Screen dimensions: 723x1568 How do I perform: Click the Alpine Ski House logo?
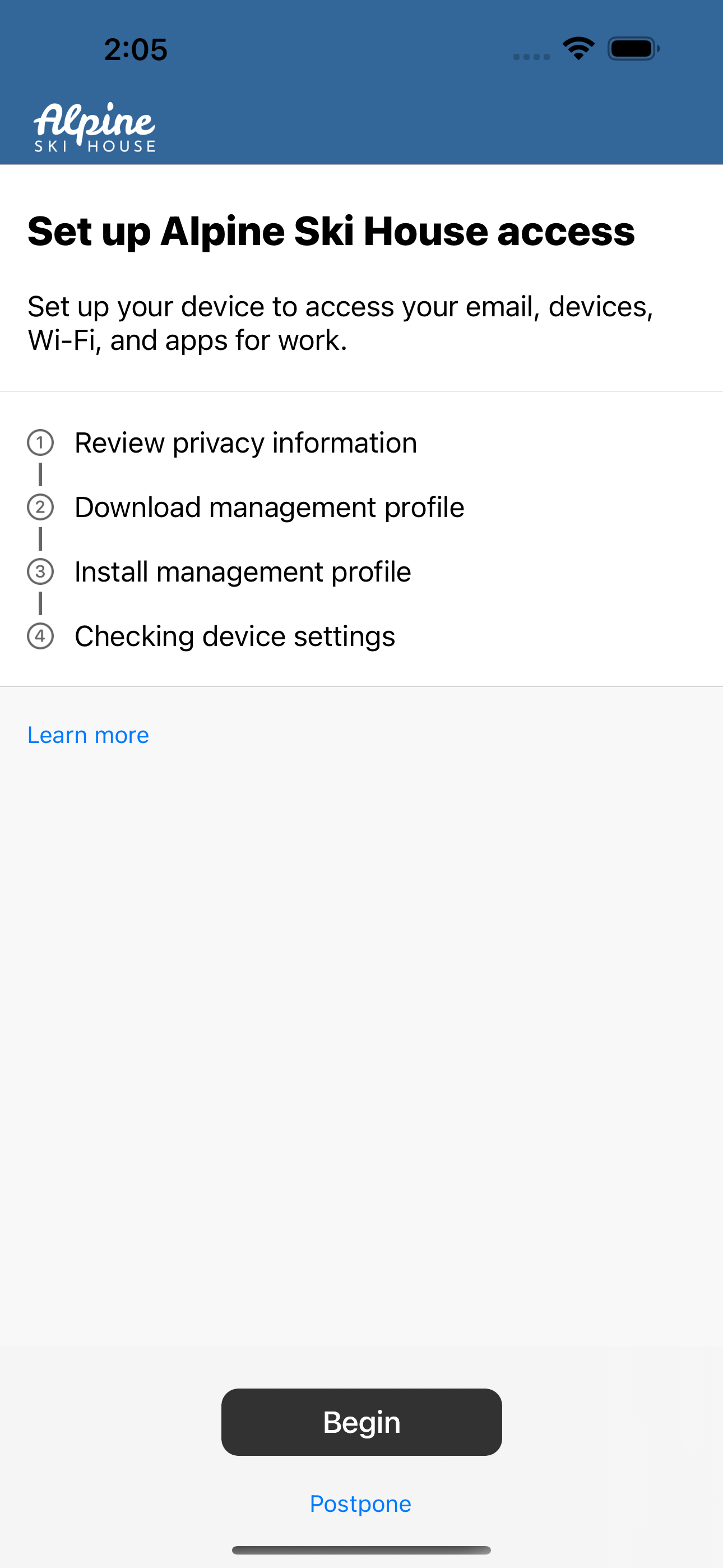click(x=94, y=126)
